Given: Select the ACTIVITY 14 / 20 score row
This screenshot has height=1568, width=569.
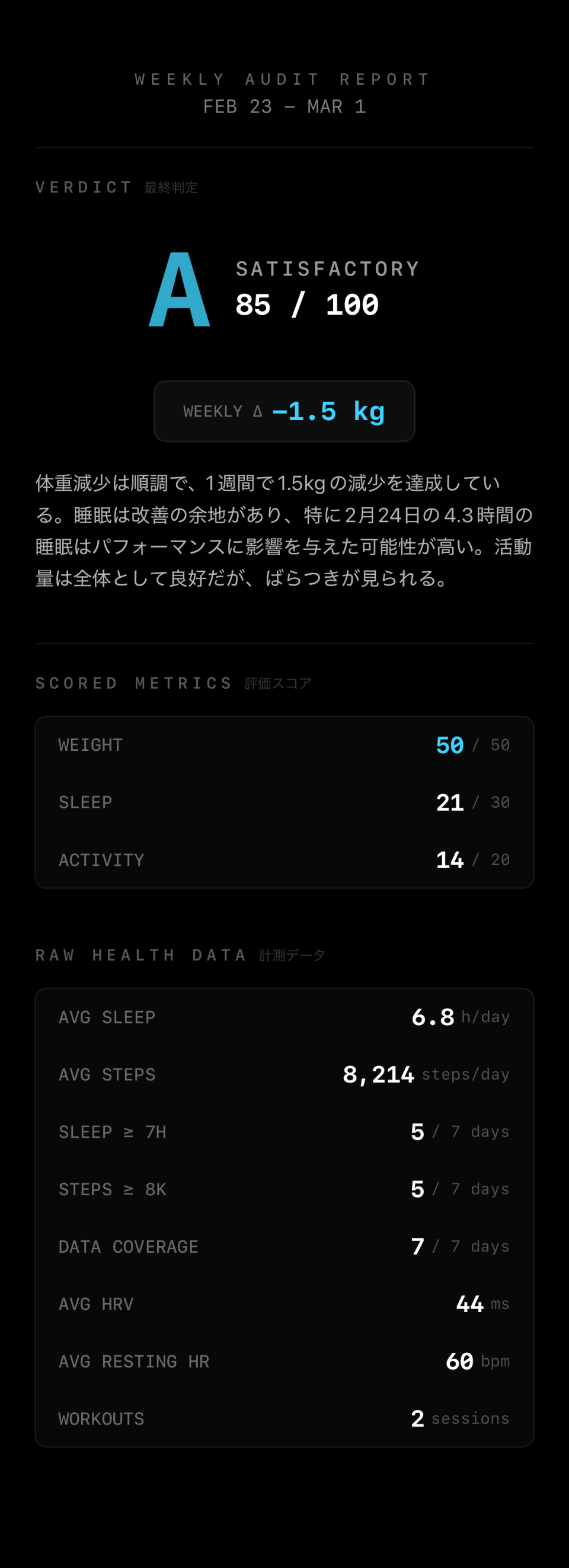Looking at the screenshot, I should tap(283, 860).
